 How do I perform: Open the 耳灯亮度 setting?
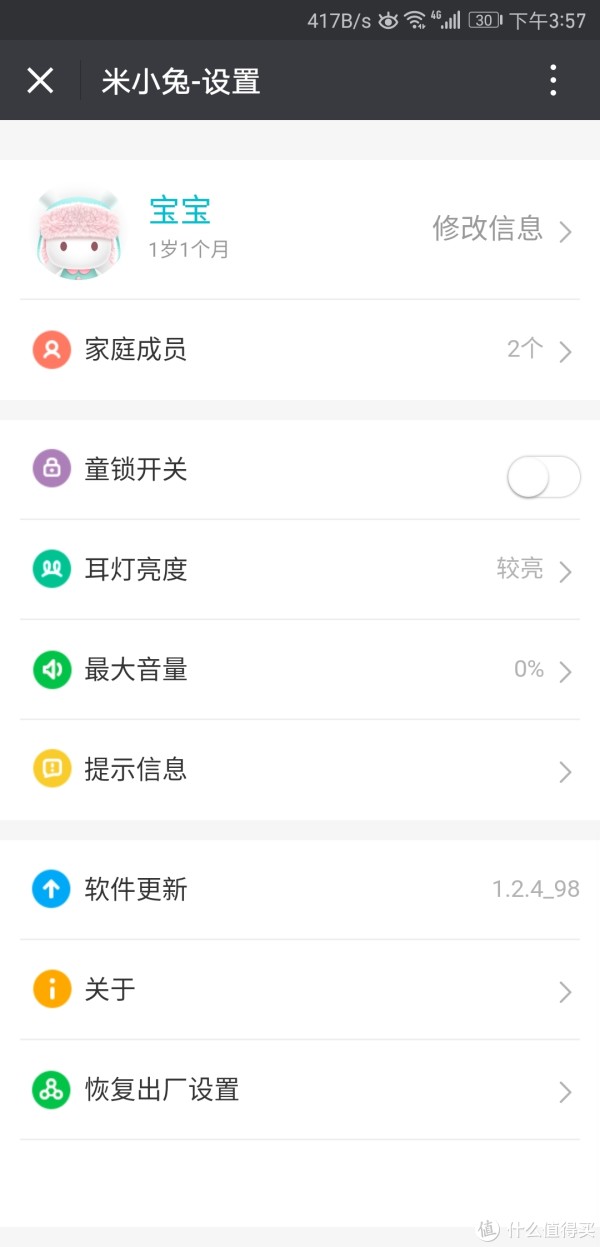300,570
